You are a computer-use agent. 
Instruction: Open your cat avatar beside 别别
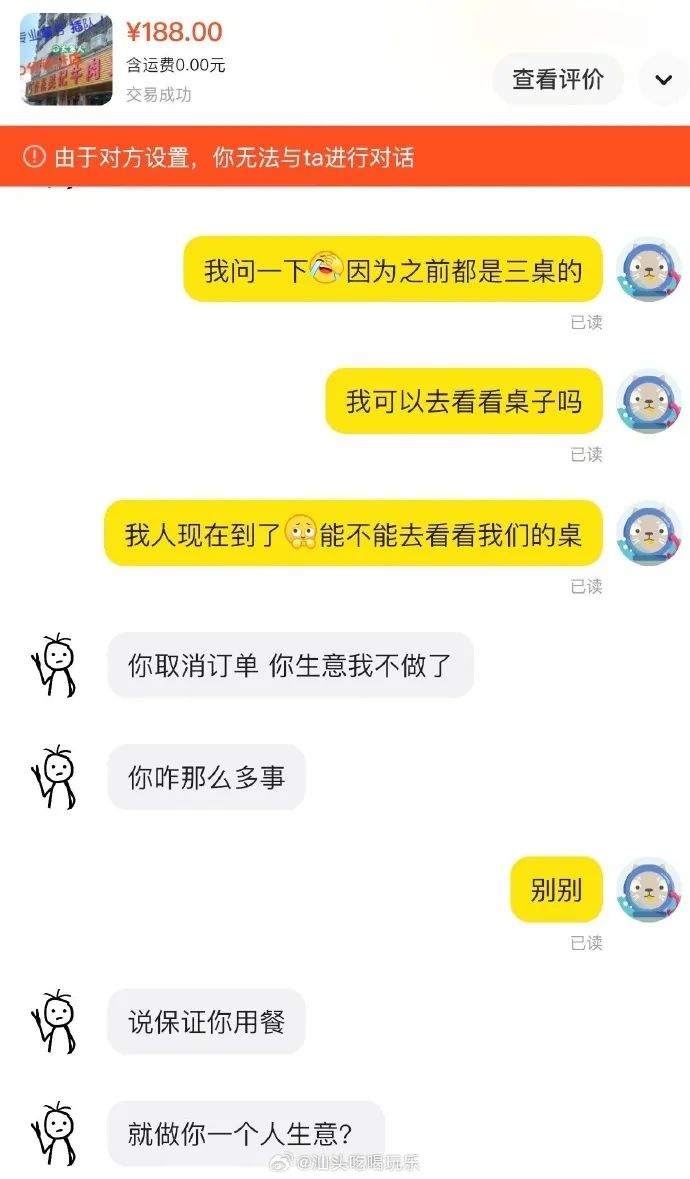tap(649, 890)
